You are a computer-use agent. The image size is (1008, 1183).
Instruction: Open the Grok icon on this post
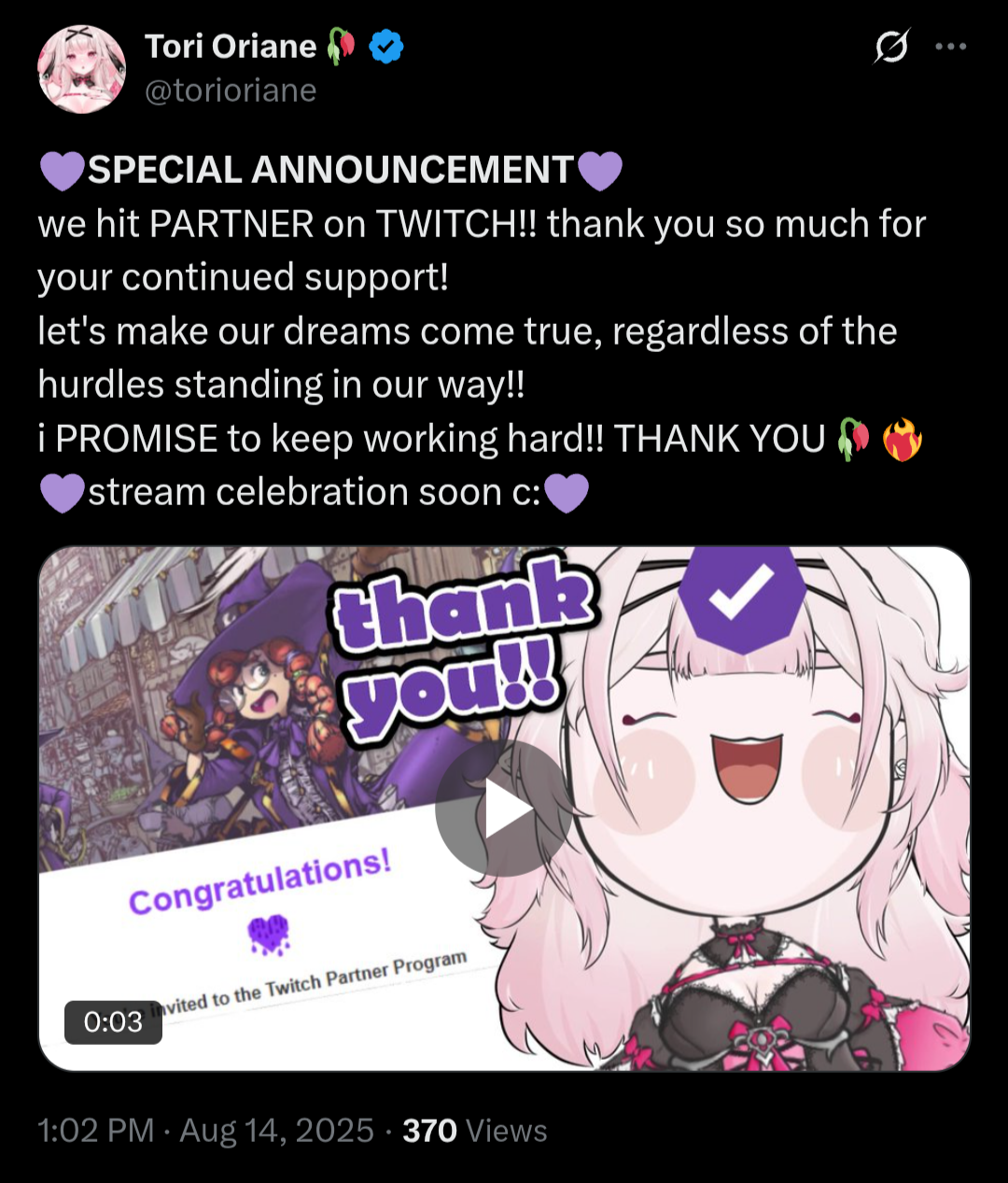tap(891, 47)
